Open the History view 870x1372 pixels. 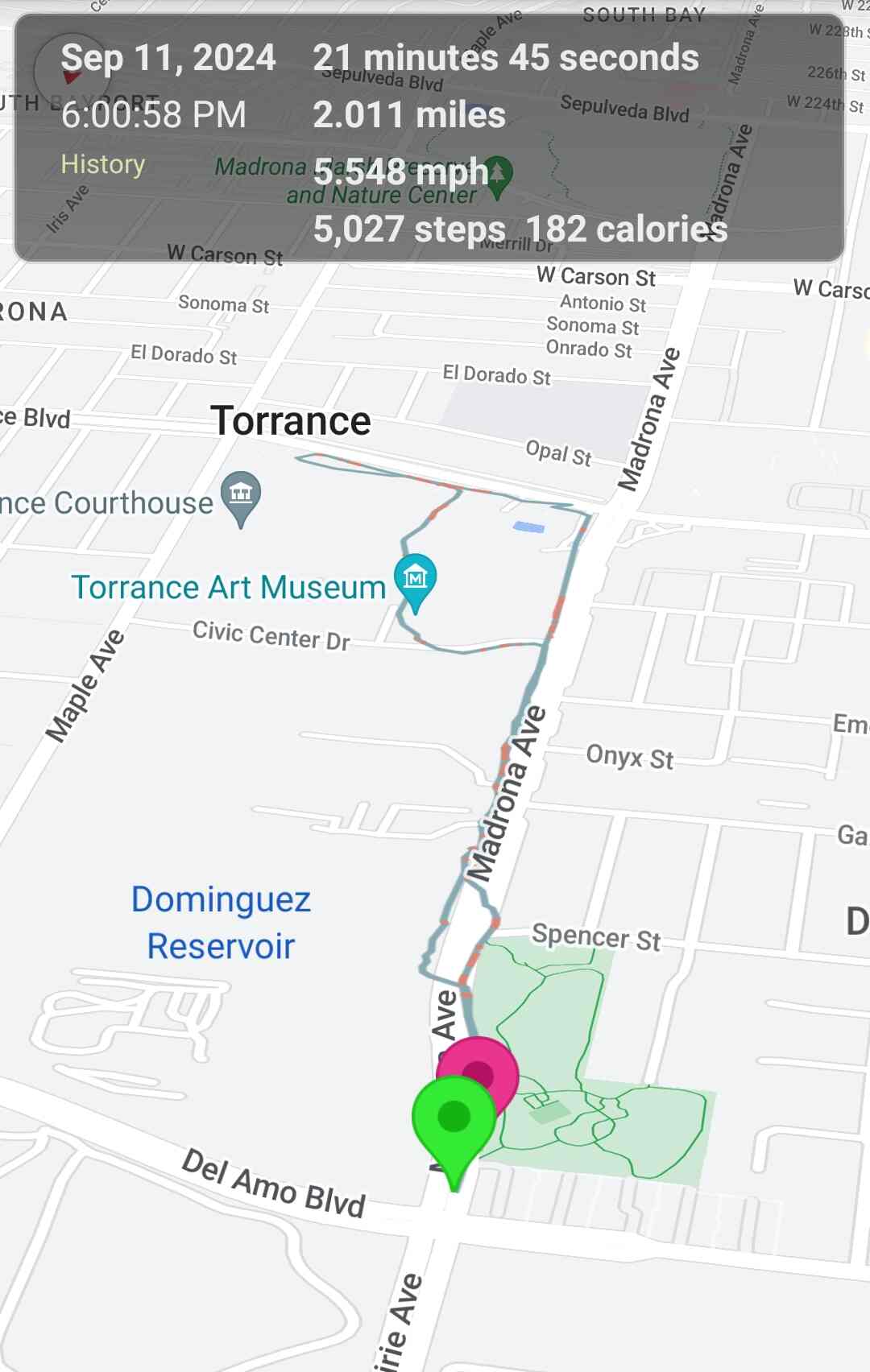[x=103, y=164]
